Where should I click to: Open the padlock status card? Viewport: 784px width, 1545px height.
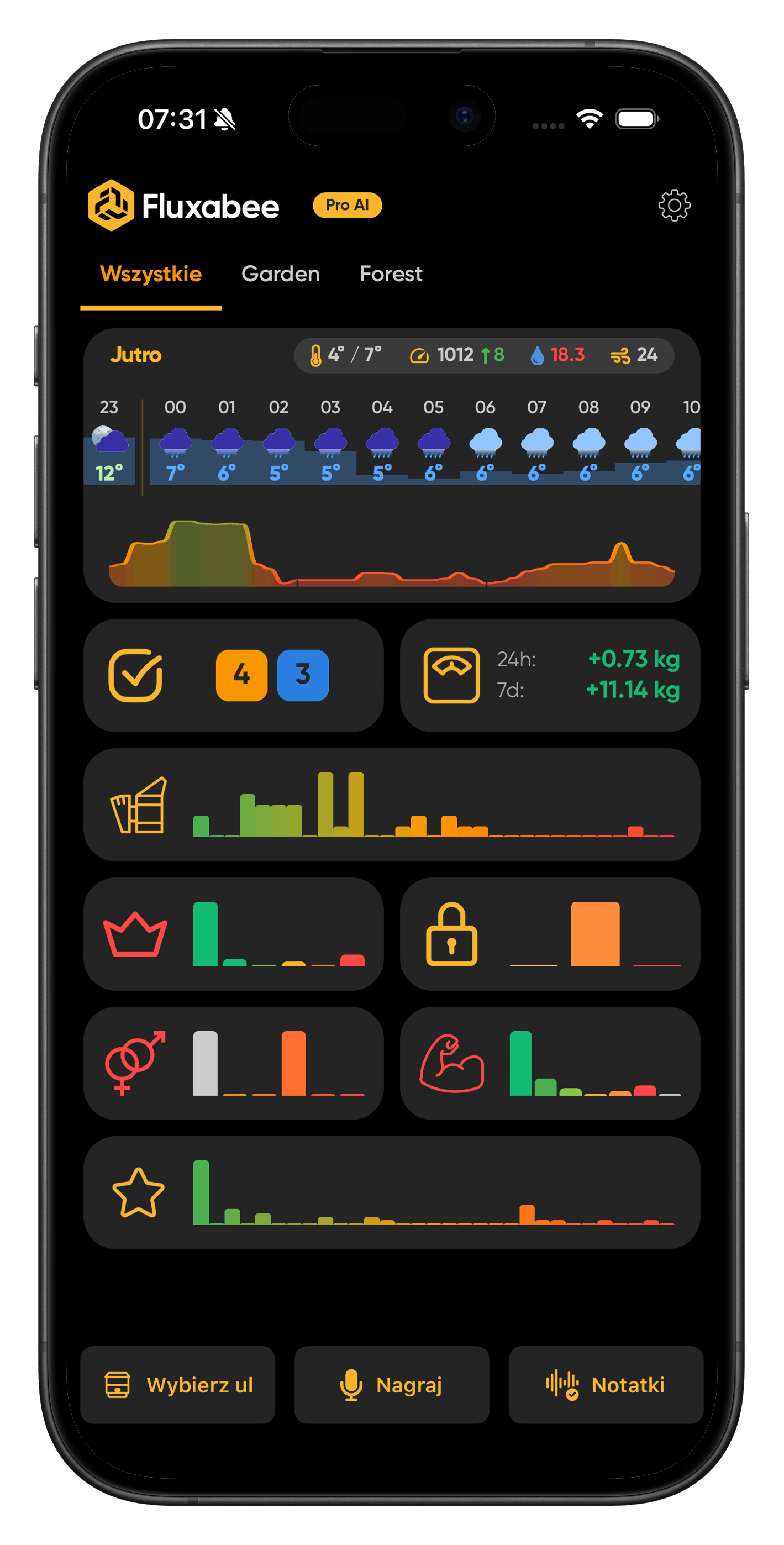coord(549,934)
